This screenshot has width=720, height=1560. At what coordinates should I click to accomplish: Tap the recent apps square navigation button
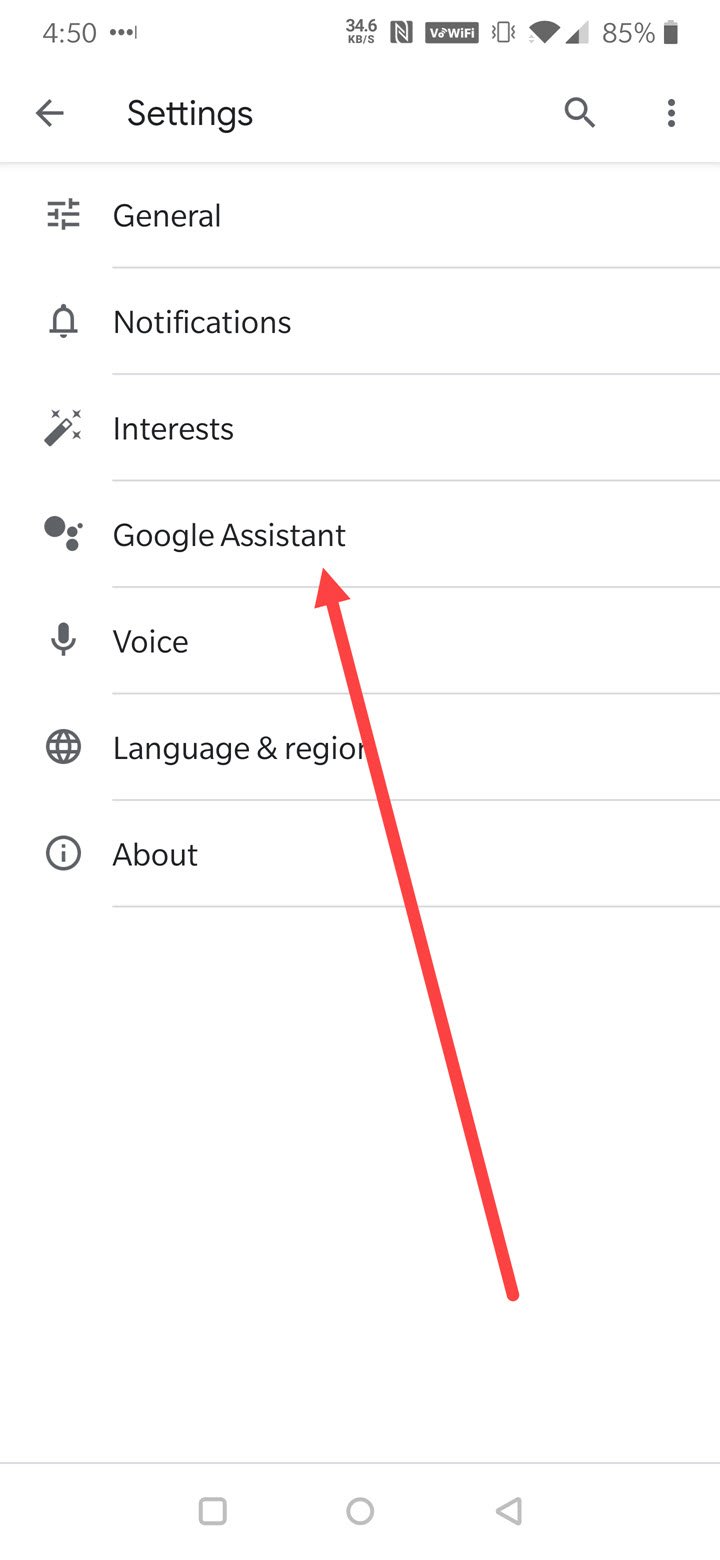[x=212, y=1512]
